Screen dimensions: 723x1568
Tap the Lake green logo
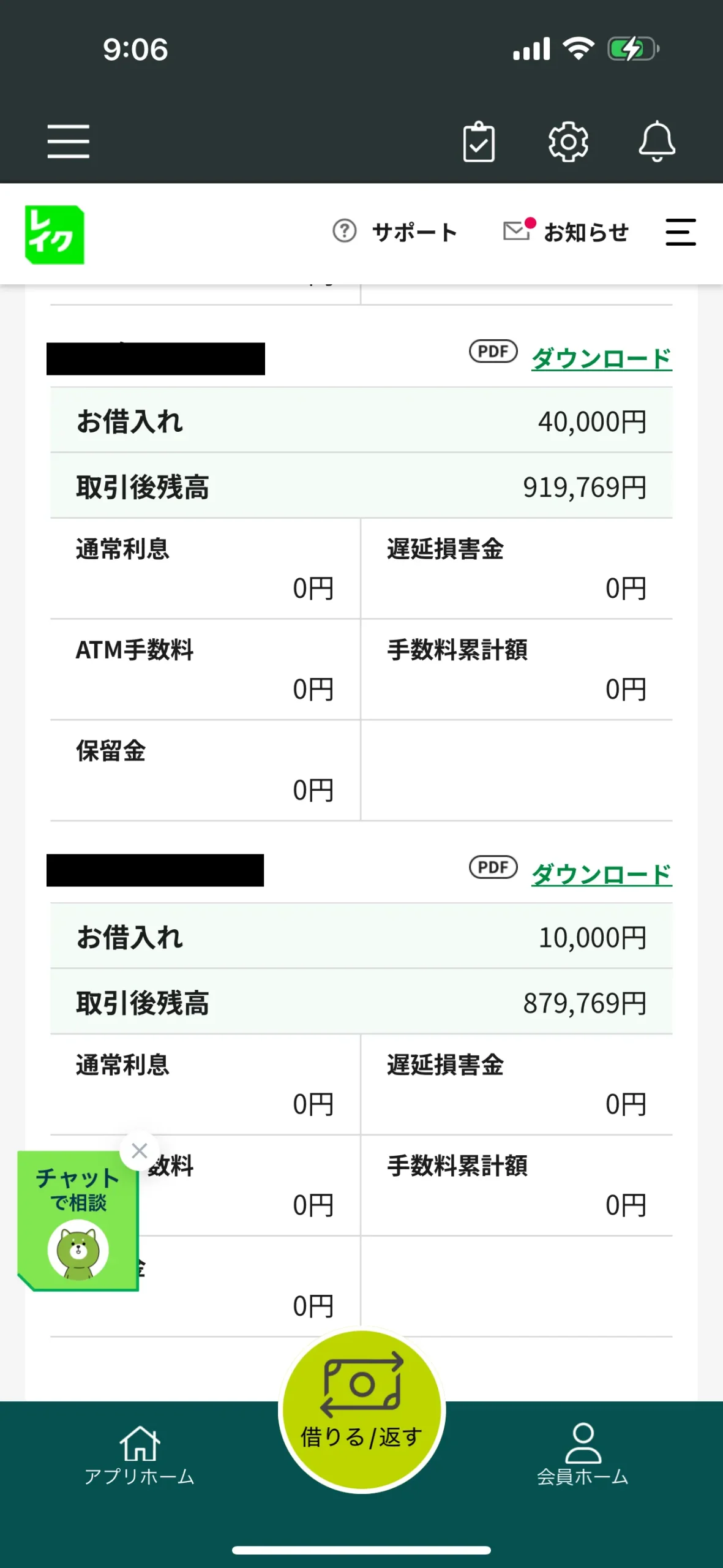(x=54, y=235)
